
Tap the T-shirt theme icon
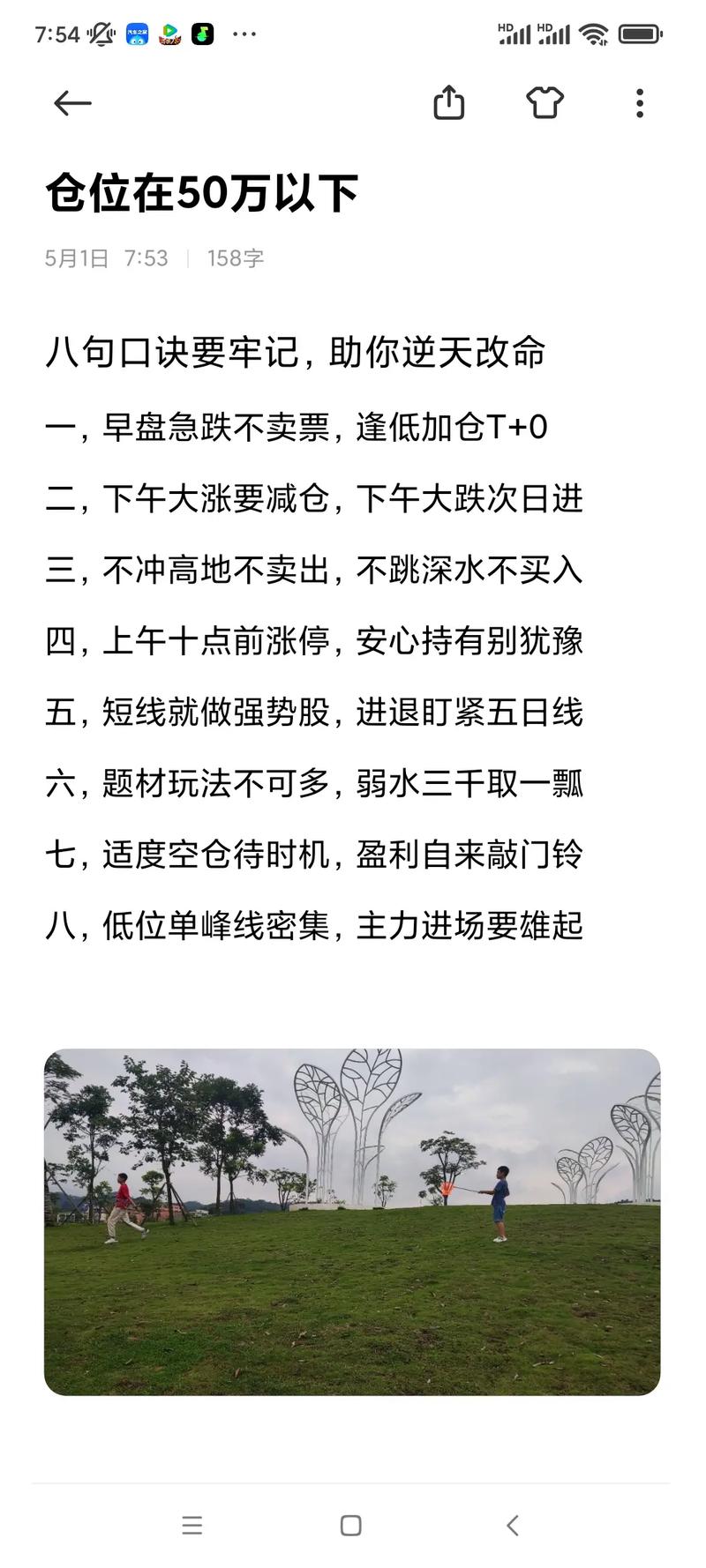tap(545, 102)
